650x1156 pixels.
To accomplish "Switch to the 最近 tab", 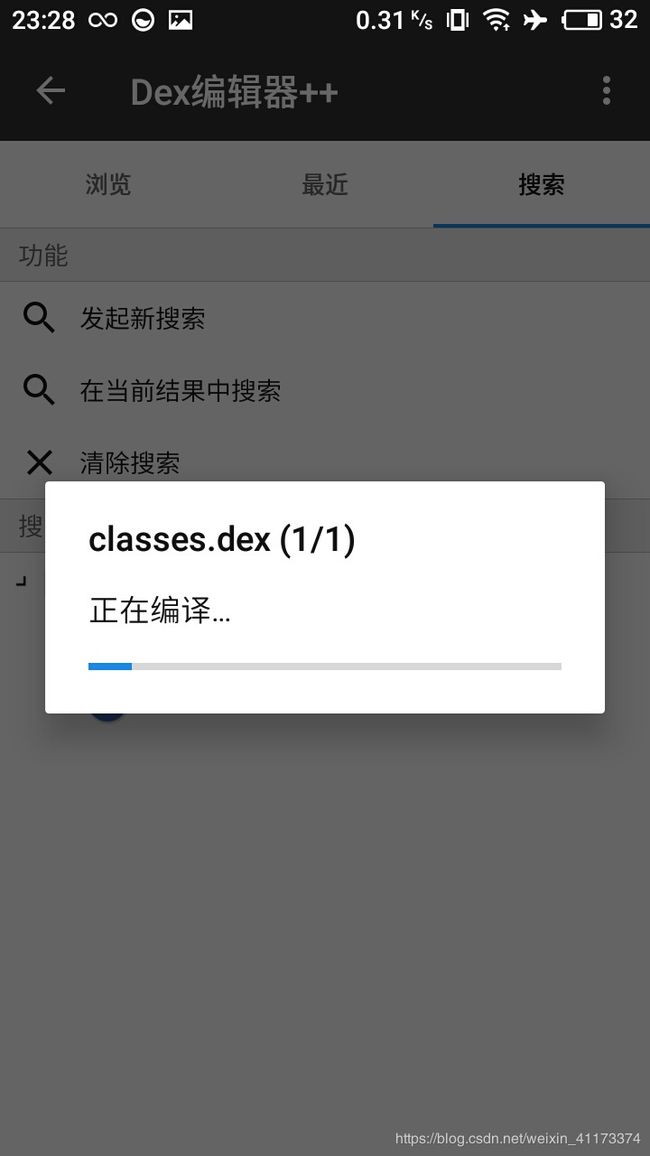I will tap(325, 184).
